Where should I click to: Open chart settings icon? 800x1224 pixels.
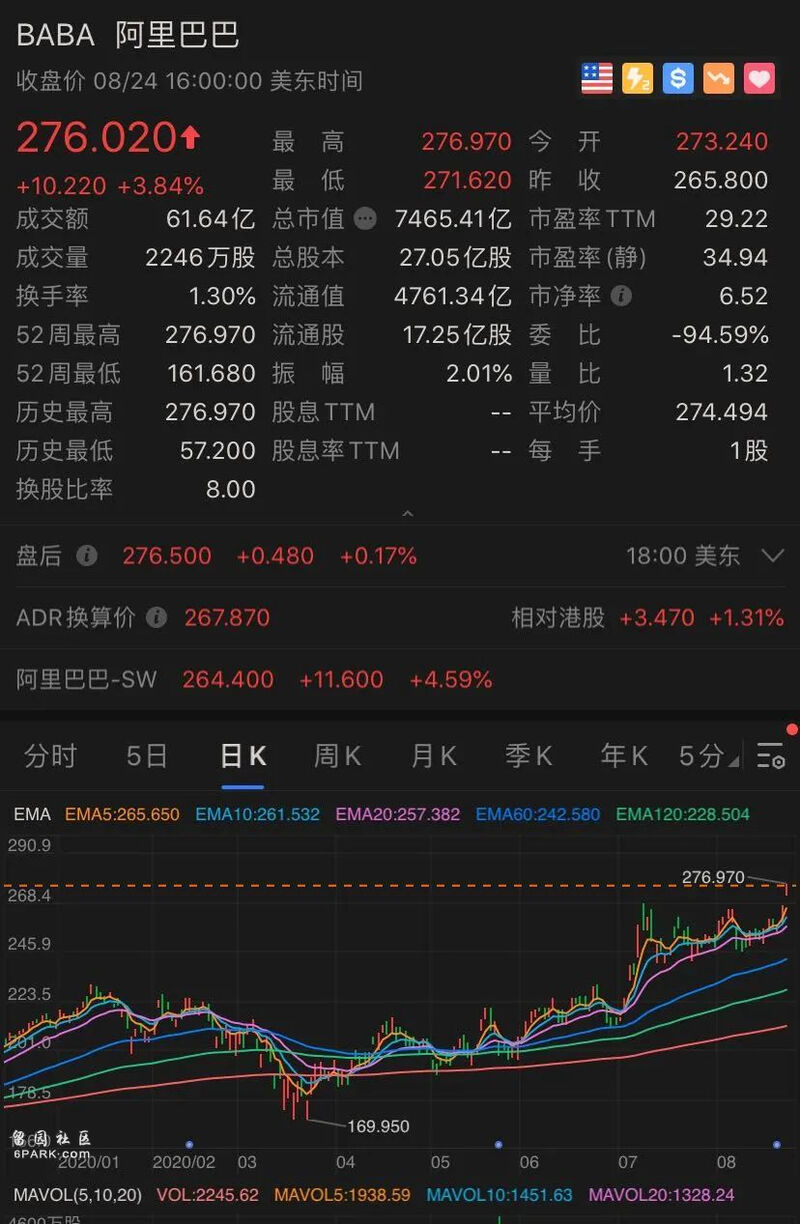coord(771,756)
